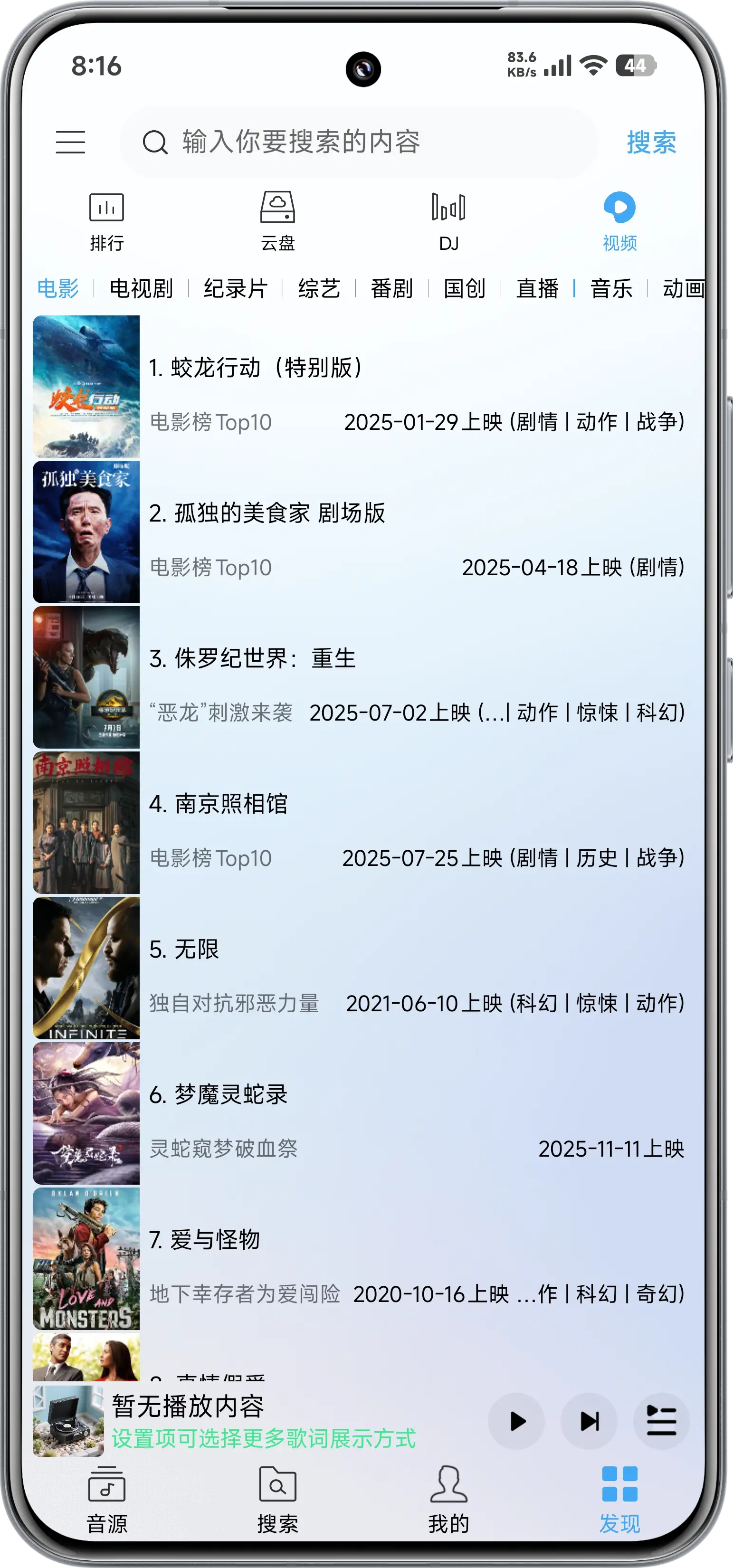The image size is (733, 1568).
Task: Open the 排行 rankings section
Action: click(106, 221)
